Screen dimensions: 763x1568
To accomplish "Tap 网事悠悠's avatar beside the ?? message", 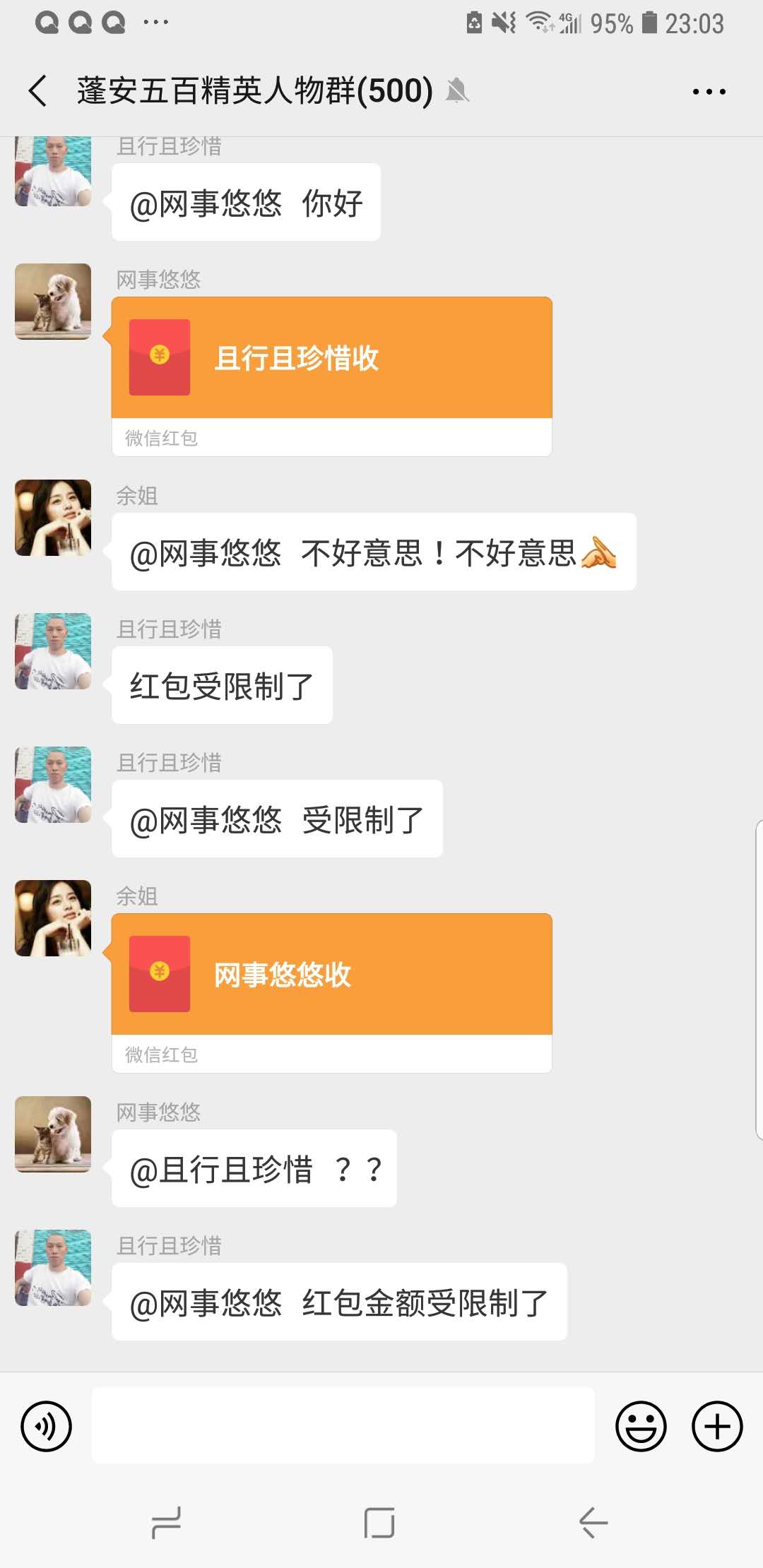I will (53, 1134).
